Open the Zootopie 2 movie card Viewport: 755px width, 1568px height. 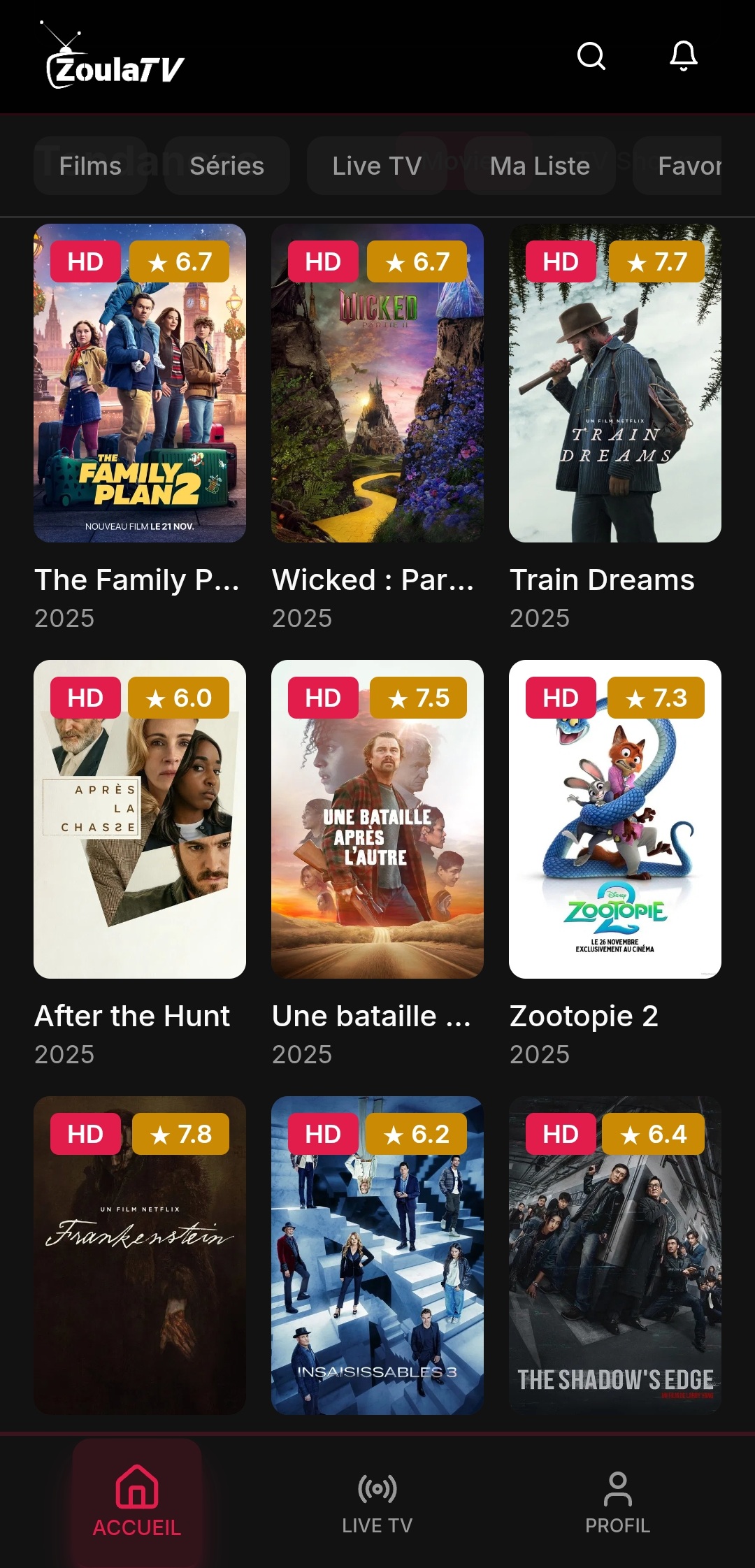(x=615, y=819)
